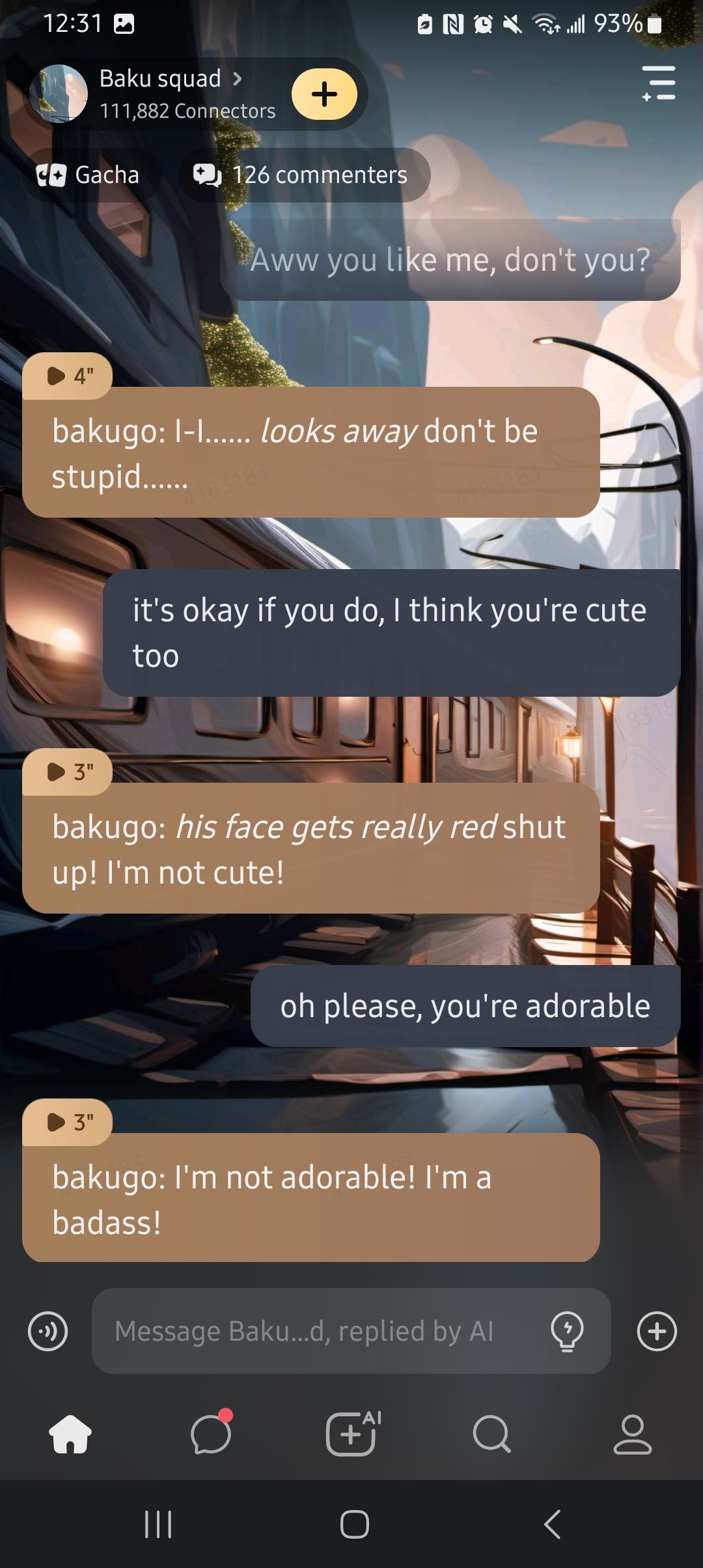Open the lightbulb reply suggestions
Screen dimensions: 703x1568
point(567,1332)
